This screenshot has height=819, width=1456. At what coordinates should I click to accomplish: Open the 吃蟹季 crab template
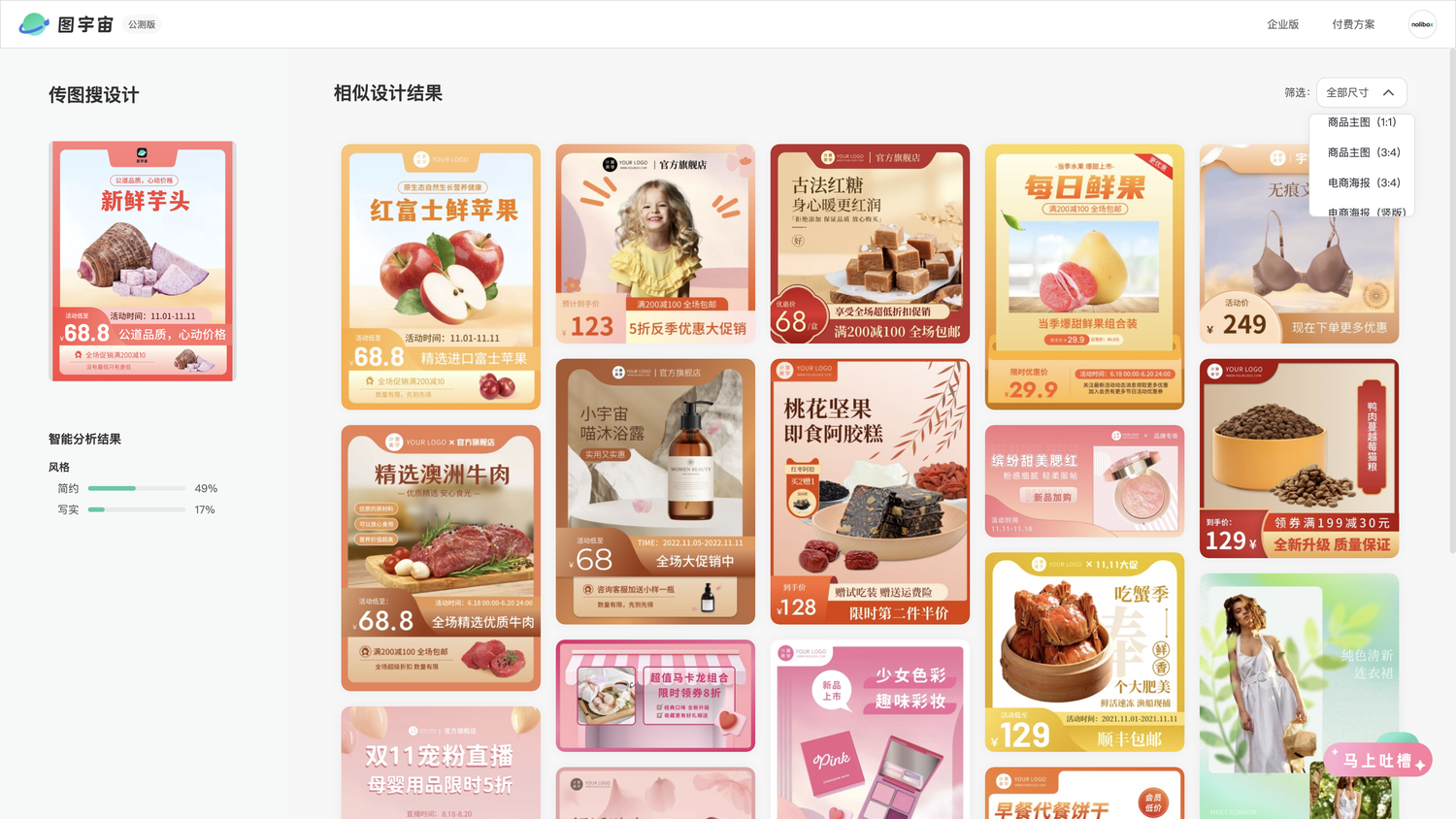(x=1084, y=652)
